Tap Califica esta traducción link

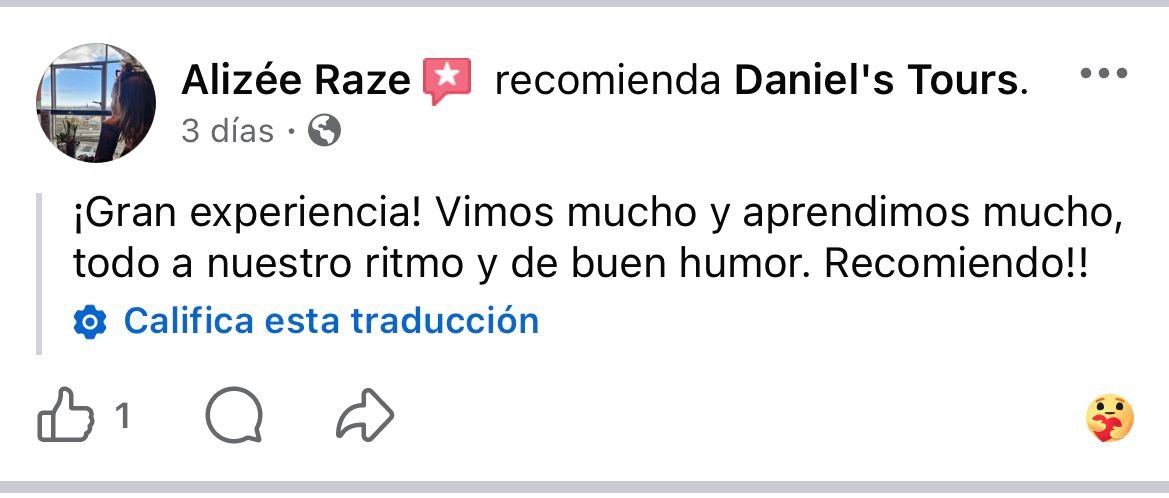(330, 321)
